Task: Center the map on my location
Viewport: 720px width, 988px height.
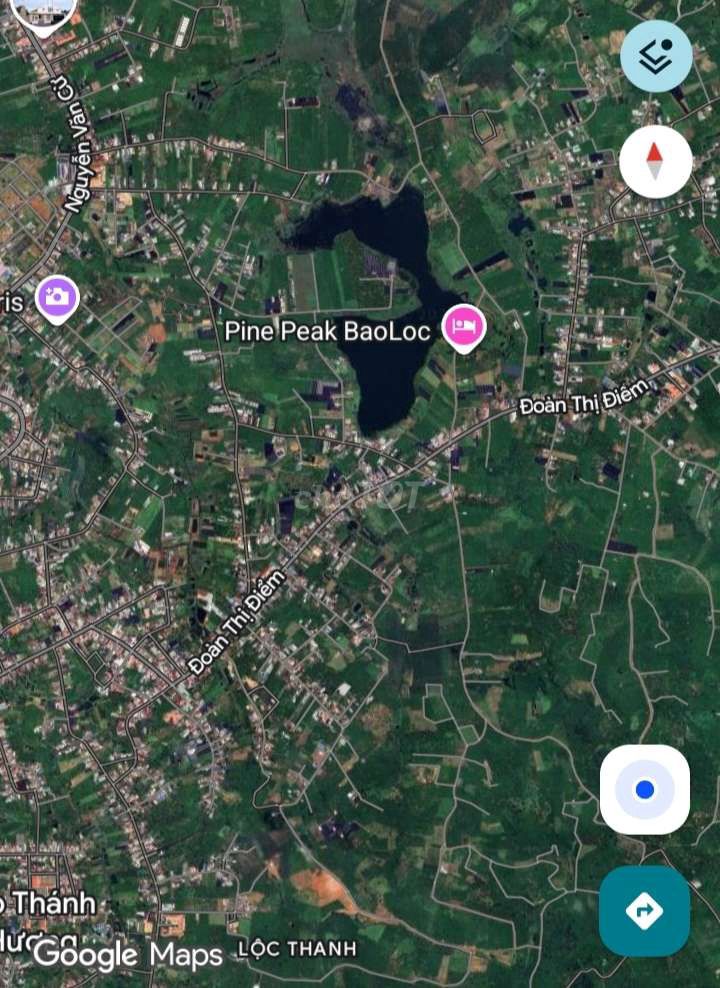Action: click(x=645, y=790)
